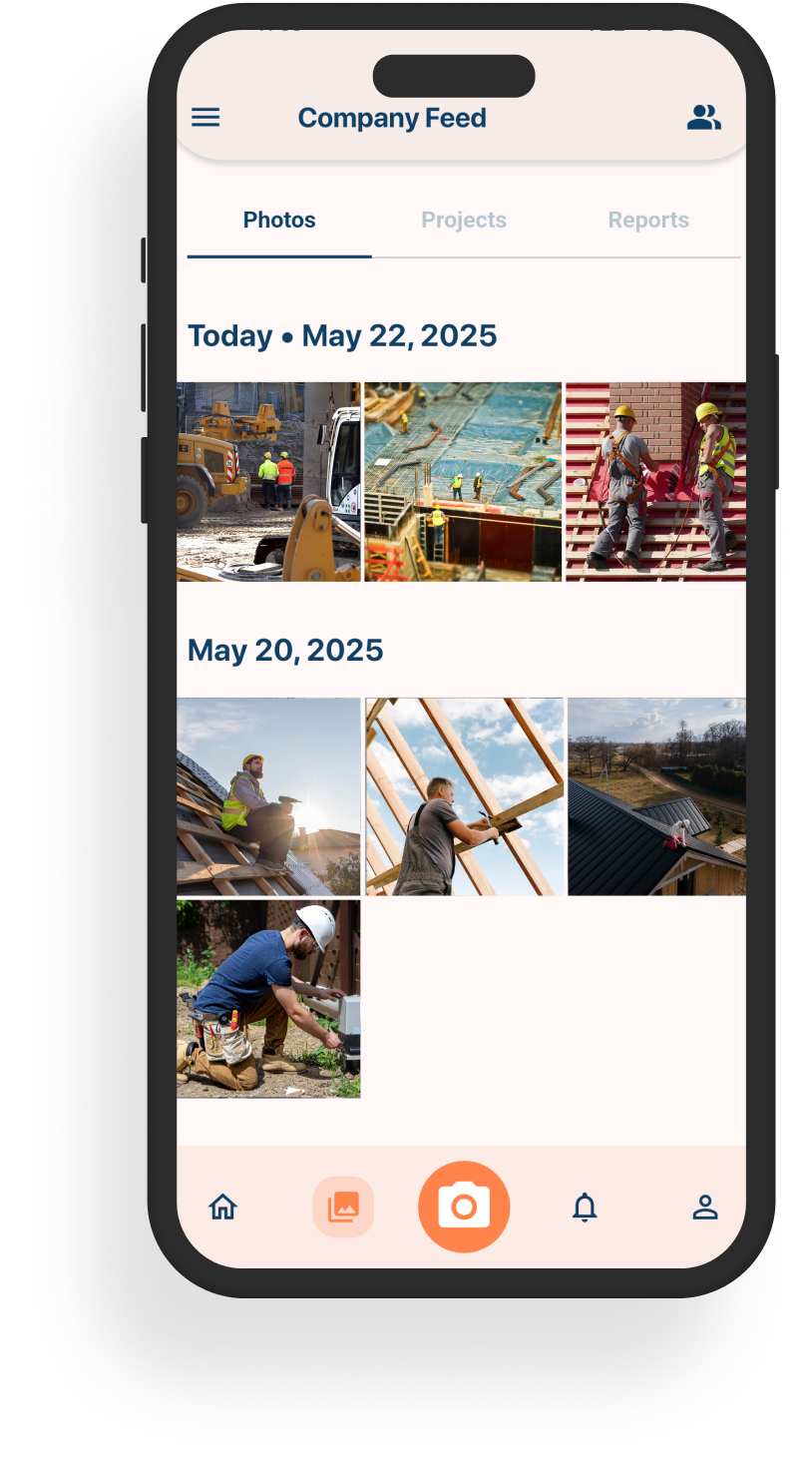Open your profile icon in bottom navigation
Viewport: 812px width, 1469px height.
(704, 1207)
